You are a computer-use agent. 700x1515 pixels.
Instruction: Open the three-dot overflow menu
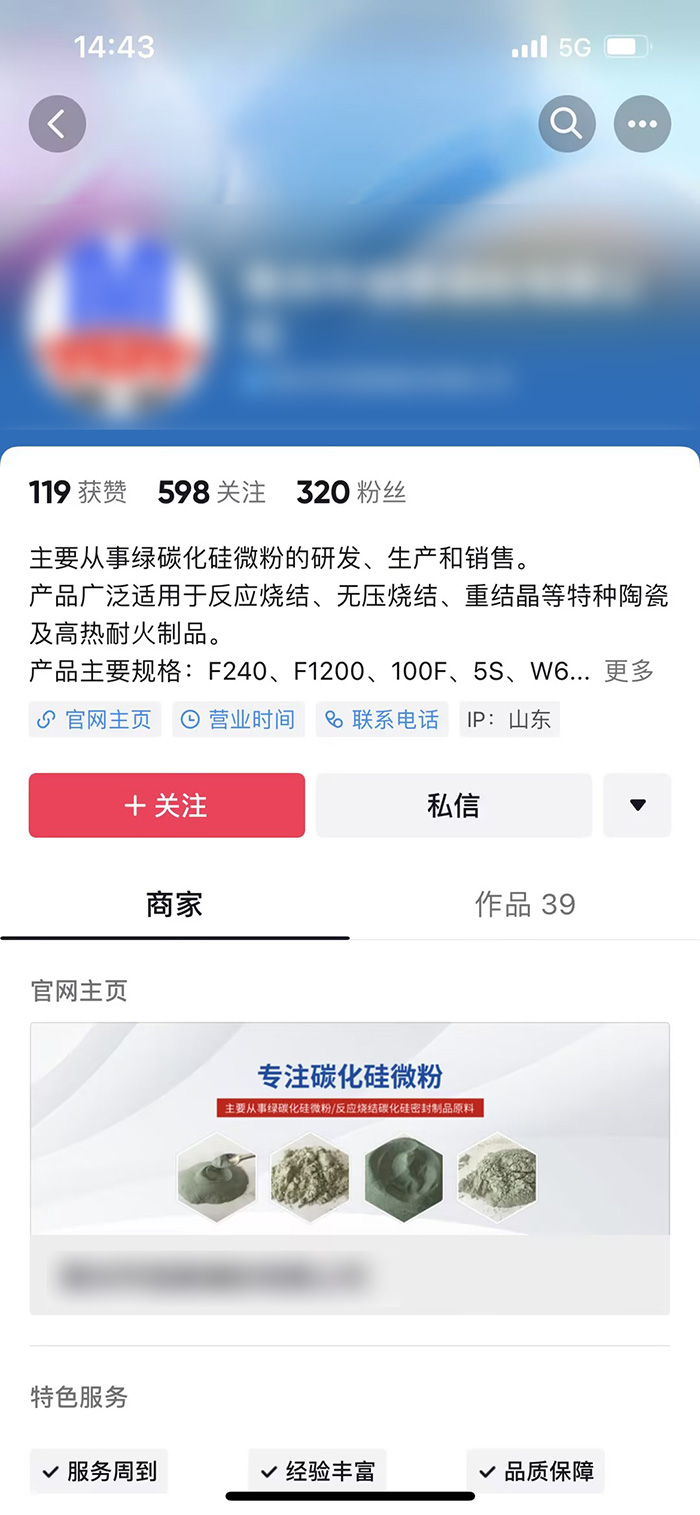click(x=642, y=124)
